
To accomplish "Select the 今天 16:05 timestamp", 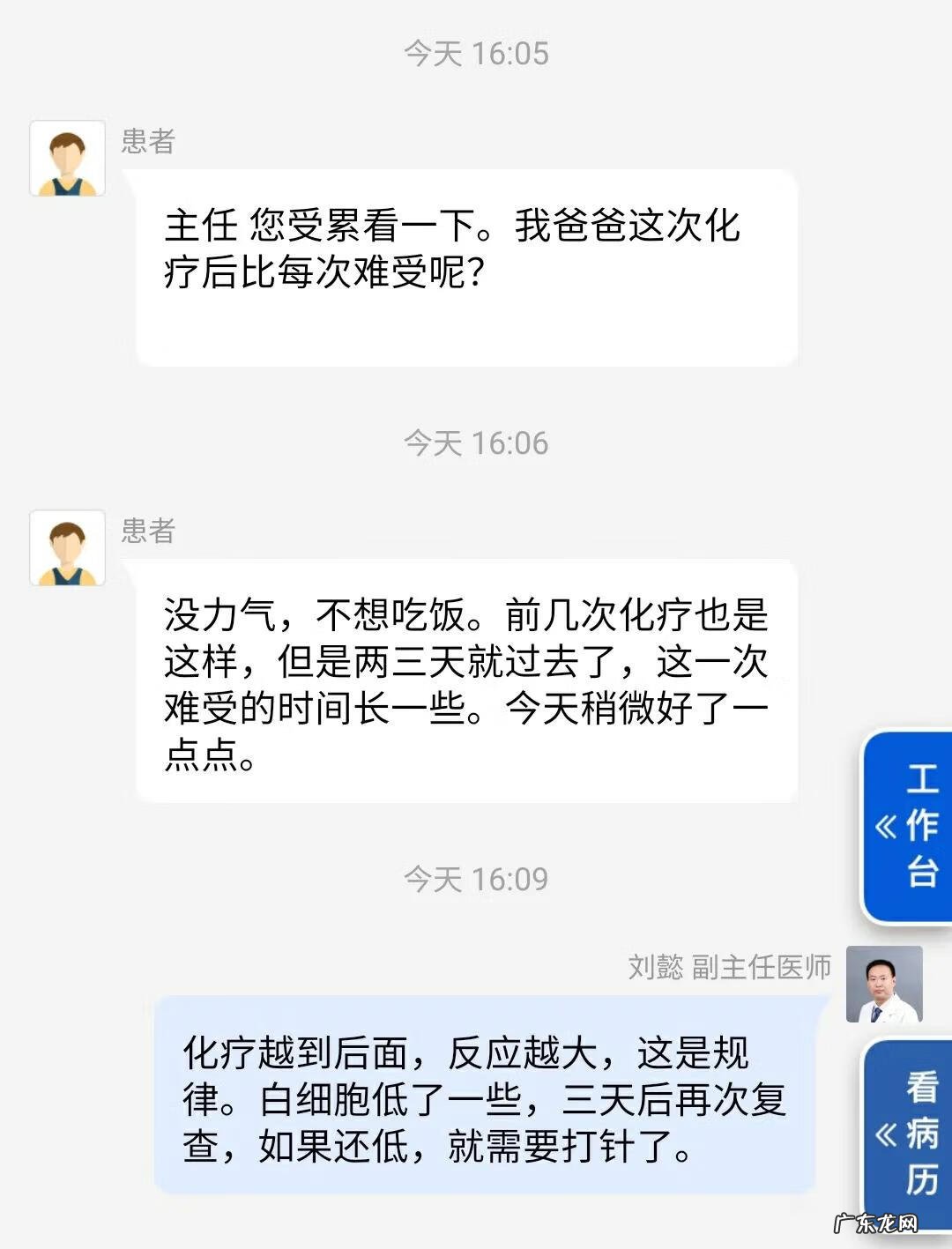I will pos(474,53).
